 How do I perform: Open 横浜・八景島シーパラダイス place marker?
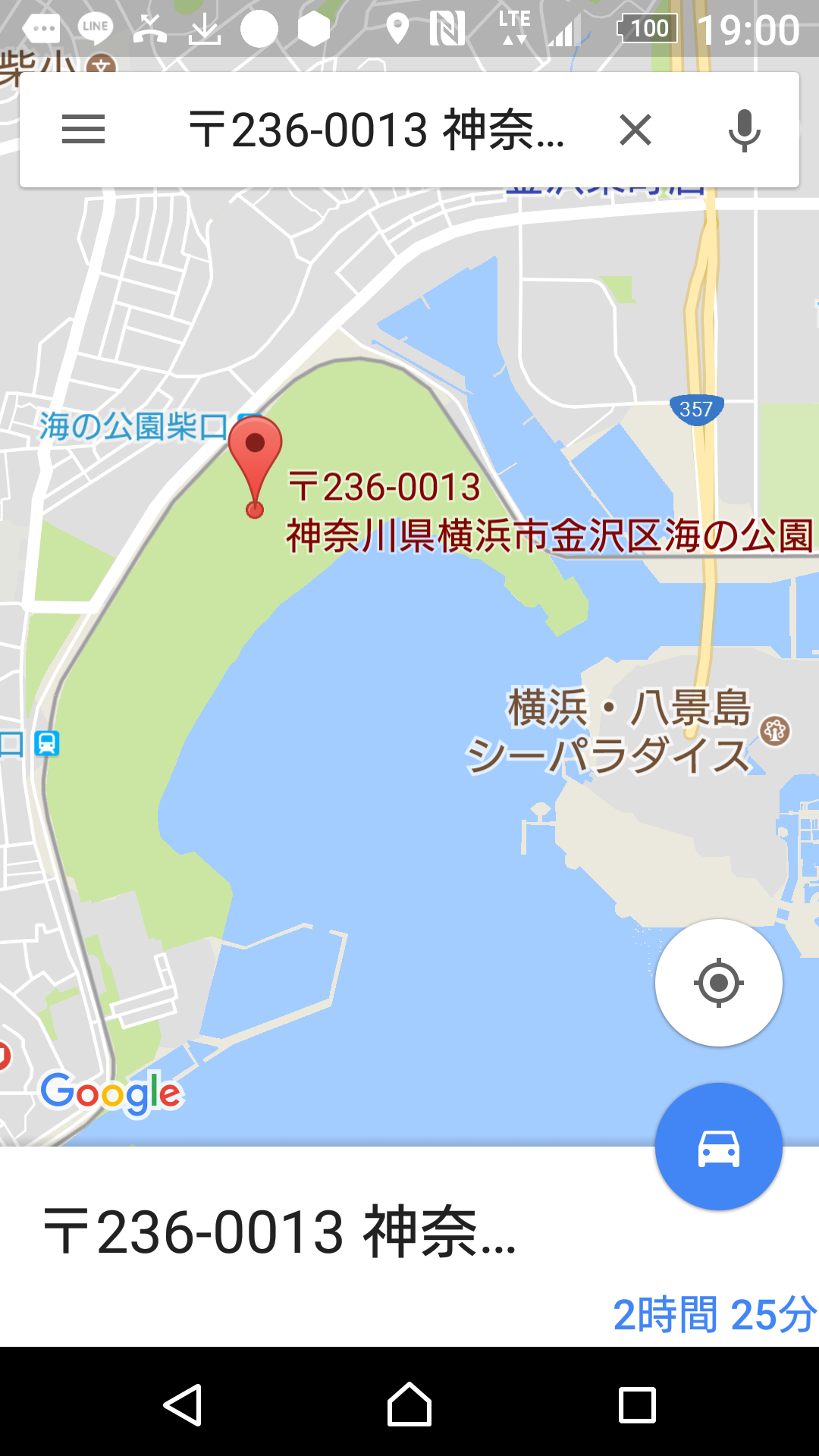774,731
